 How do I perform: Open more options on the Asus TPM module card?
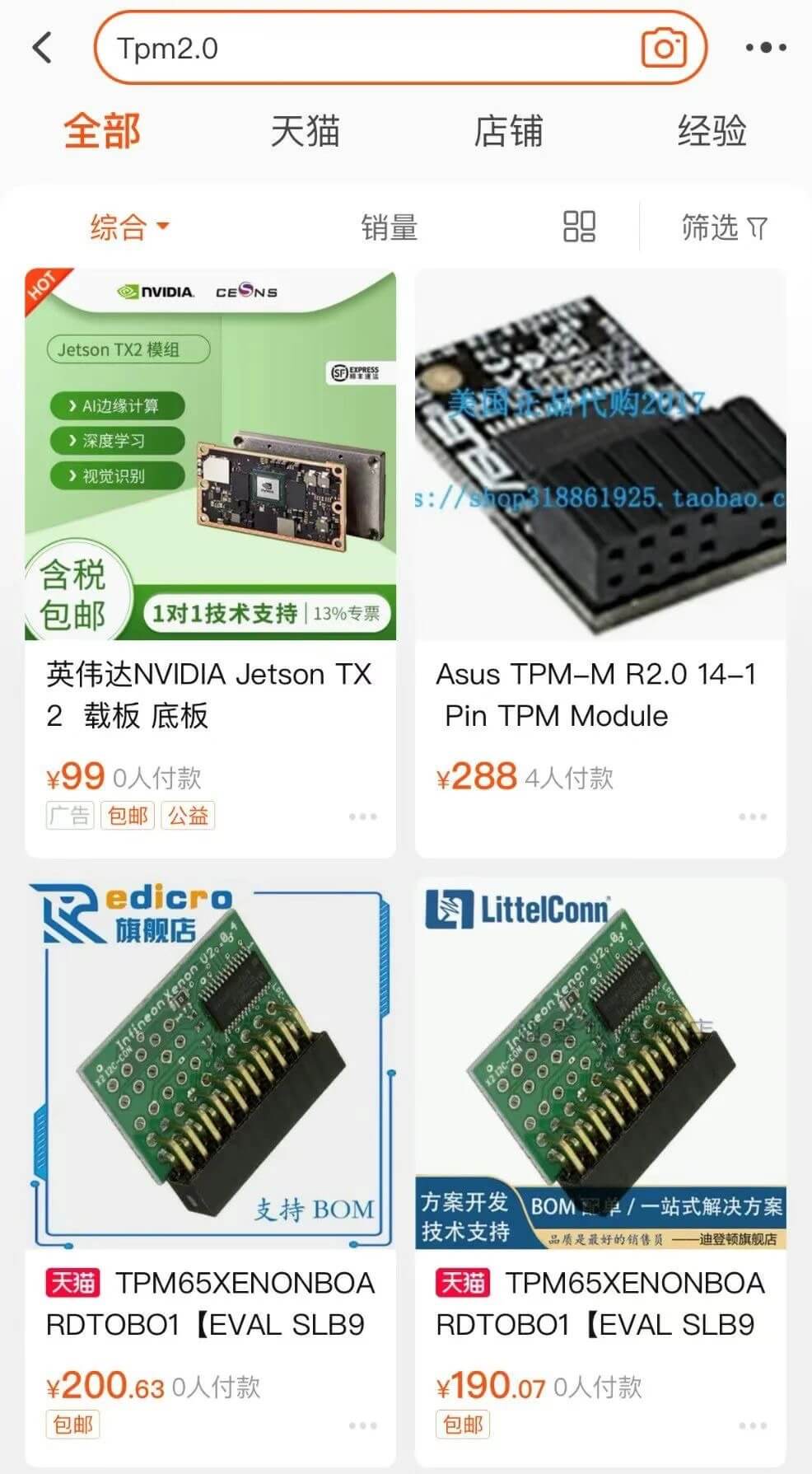(751, 817)
